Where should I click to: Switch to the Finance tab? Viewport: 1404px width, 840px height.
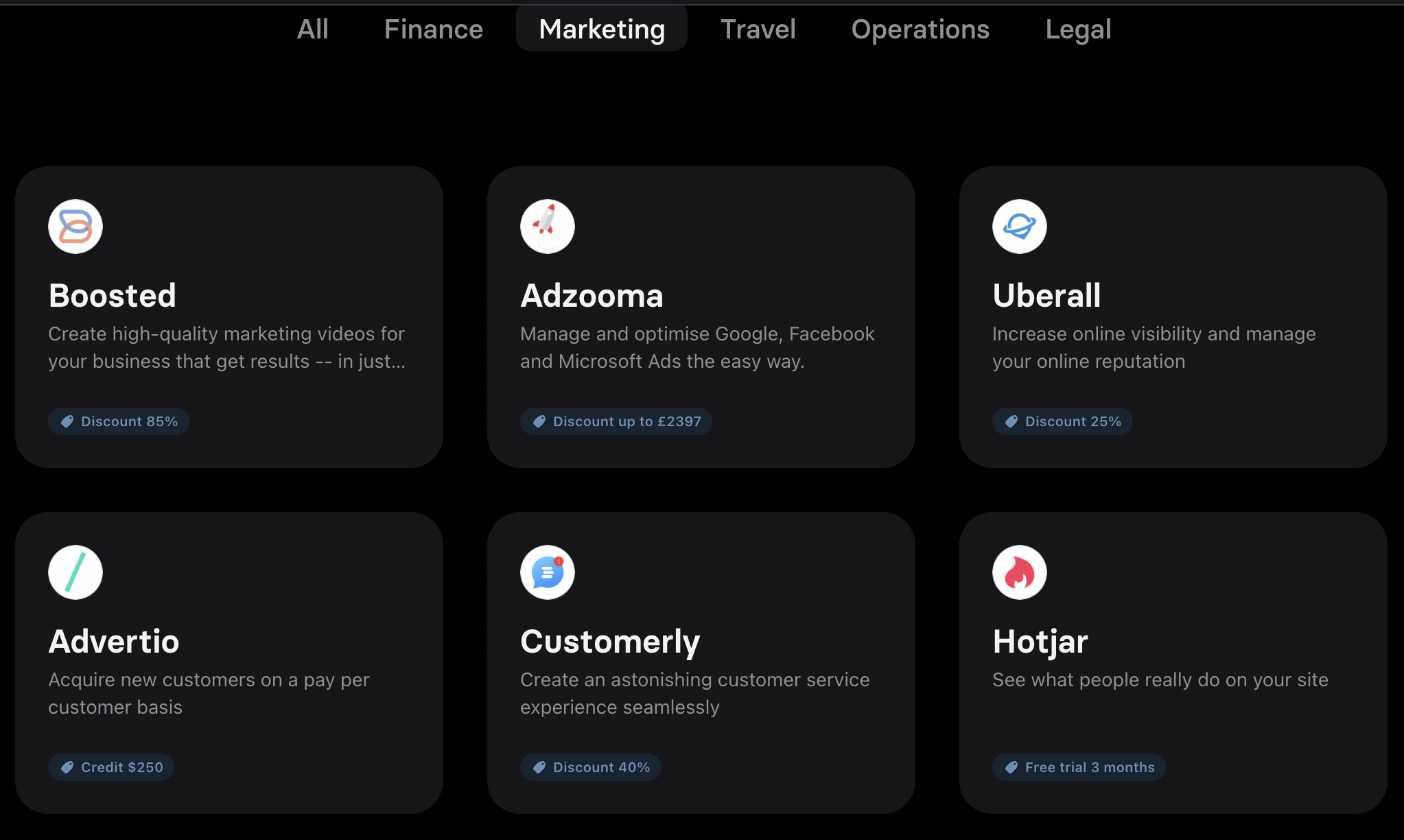pyautogui.click(x=433, y=29)
